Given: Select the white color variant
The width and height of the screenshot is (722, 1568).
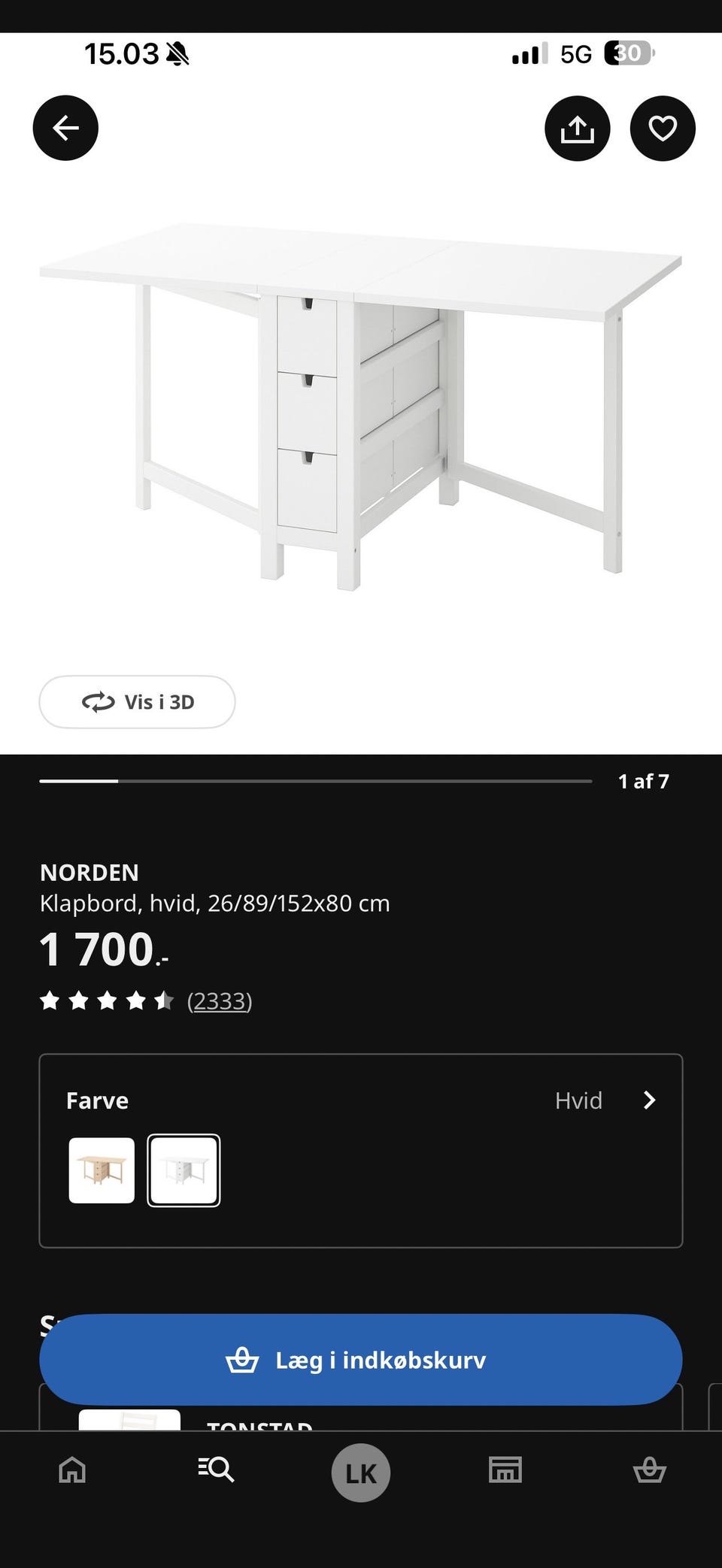Looking at the screenshot, I should click(184, 1170).
